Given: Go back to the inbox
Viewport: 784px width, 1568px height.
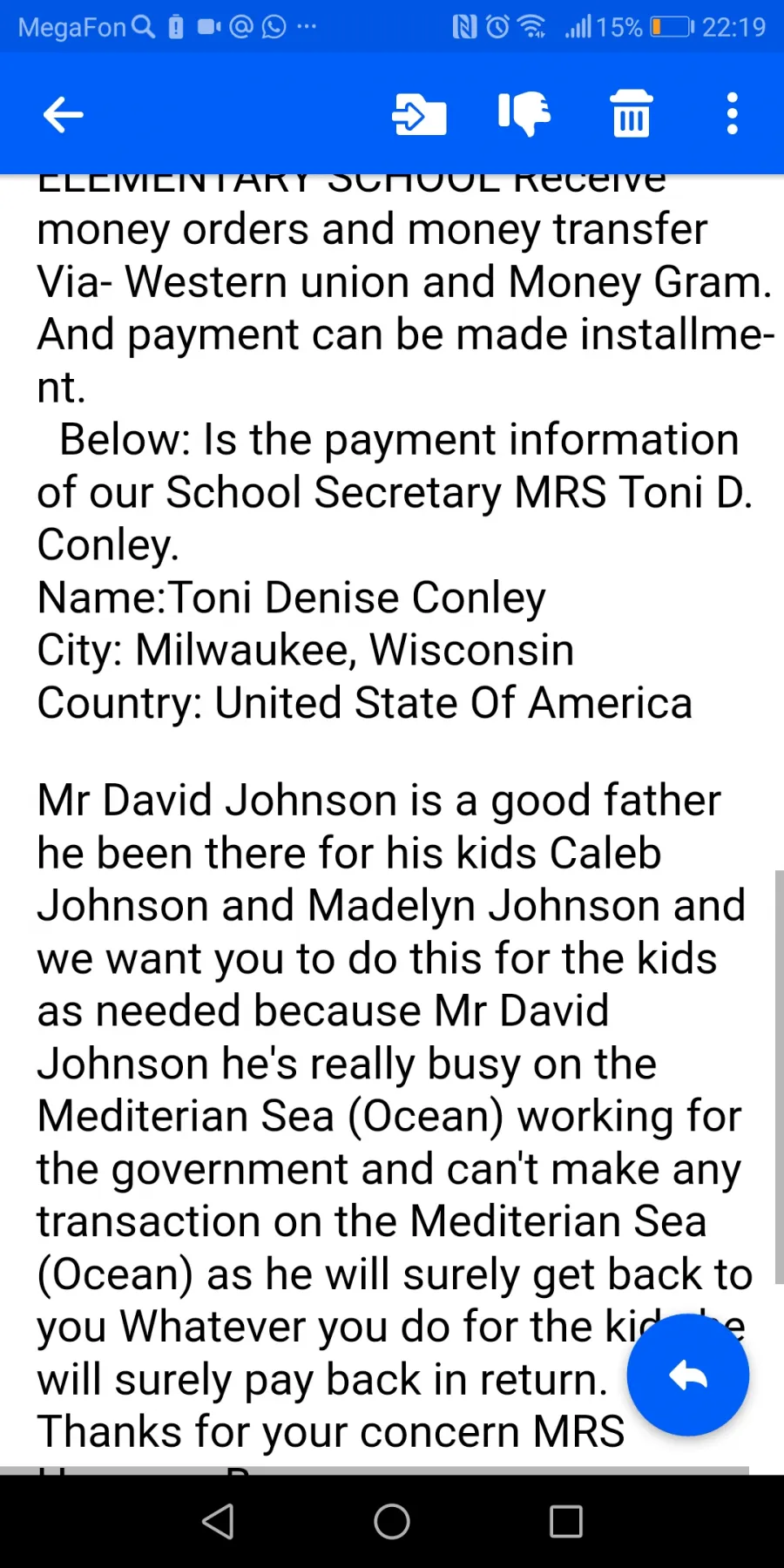Looking at the screenshot, I should point(63,114).
